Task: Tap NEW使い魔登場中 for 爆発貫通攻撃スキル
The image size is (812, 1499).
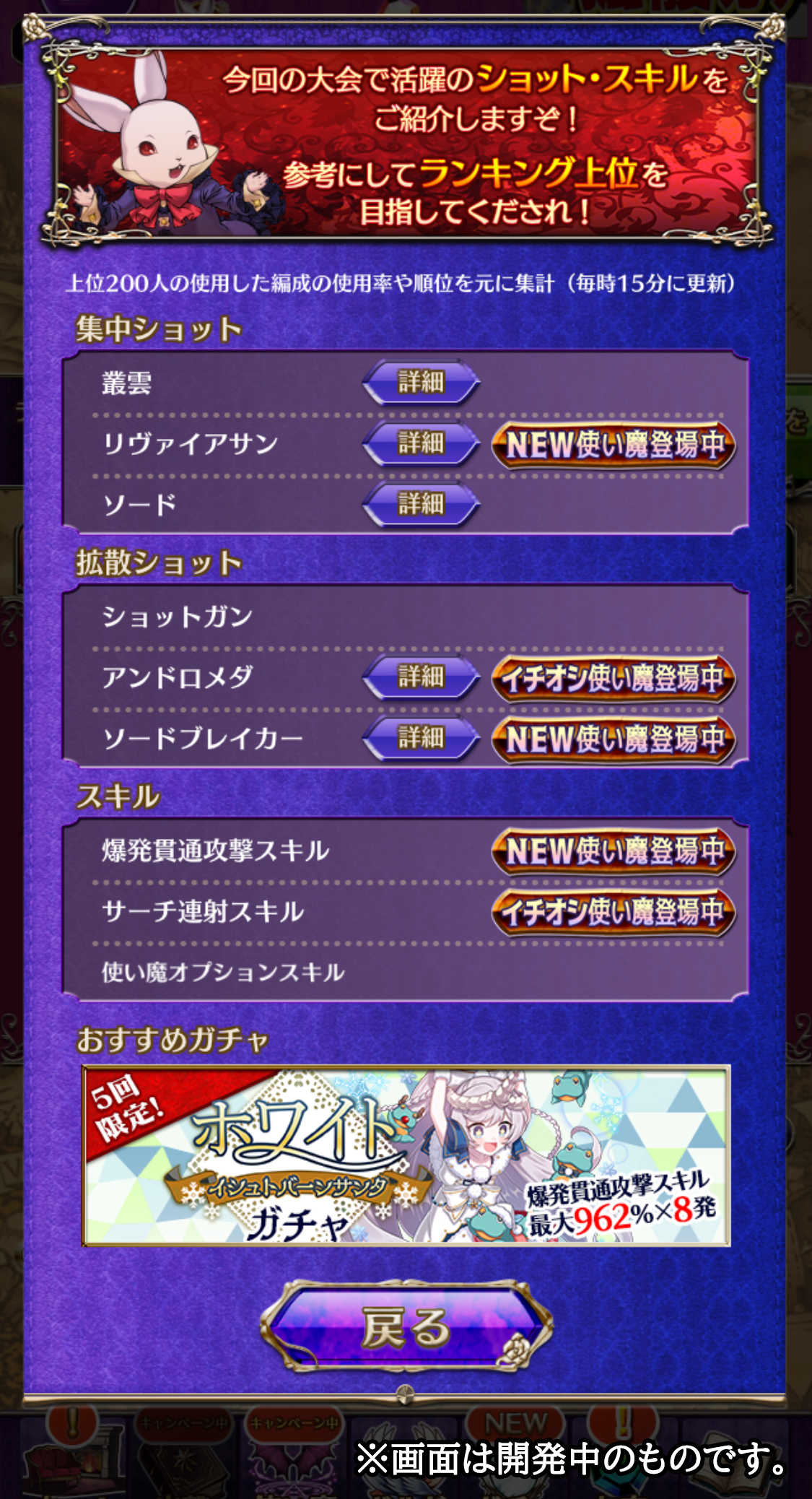Action: pyautogui.click(x=614, y=851)
